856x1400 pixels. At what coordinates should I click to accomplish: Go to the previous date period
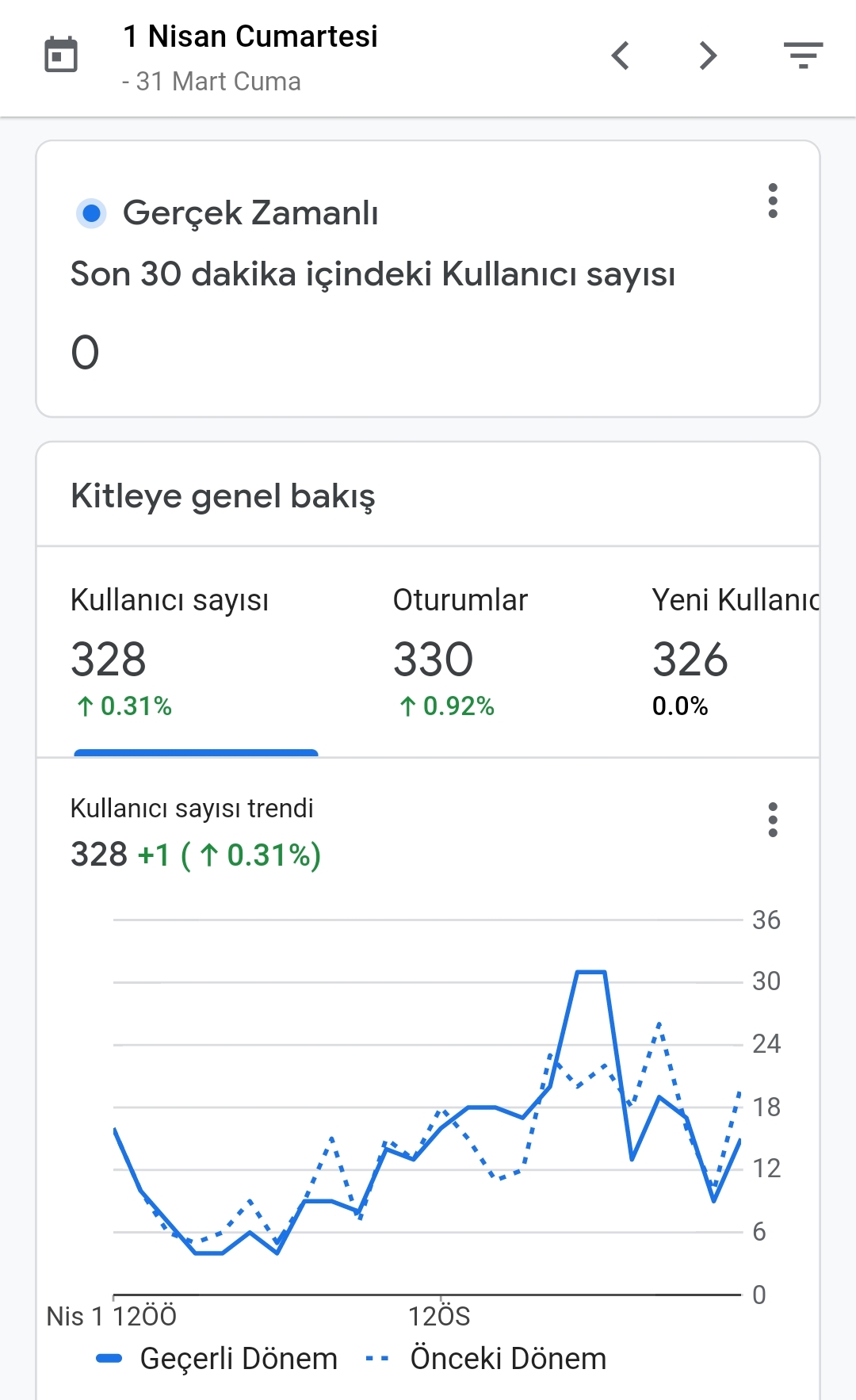point(621,55)
